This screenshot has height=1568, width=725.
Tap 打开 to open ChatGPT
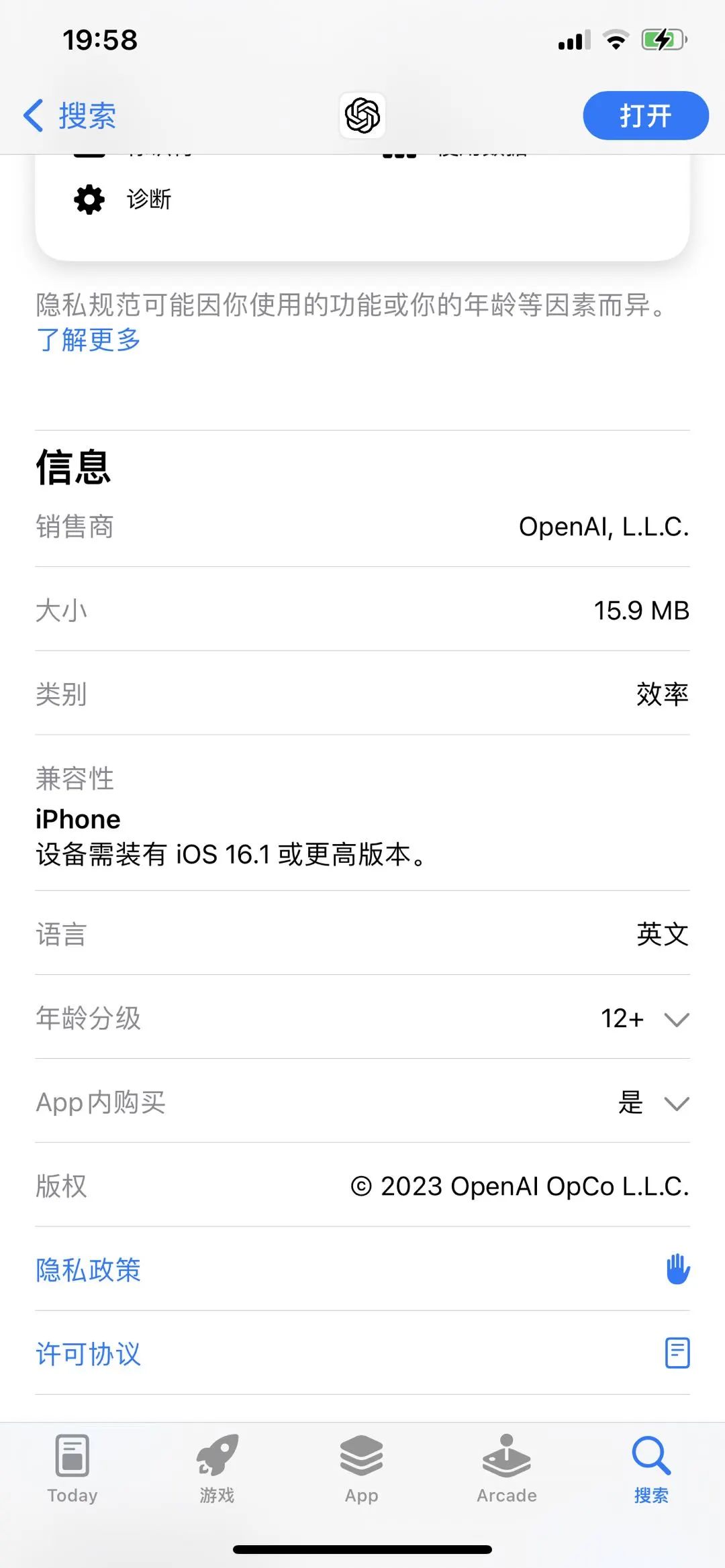point(644,115)
